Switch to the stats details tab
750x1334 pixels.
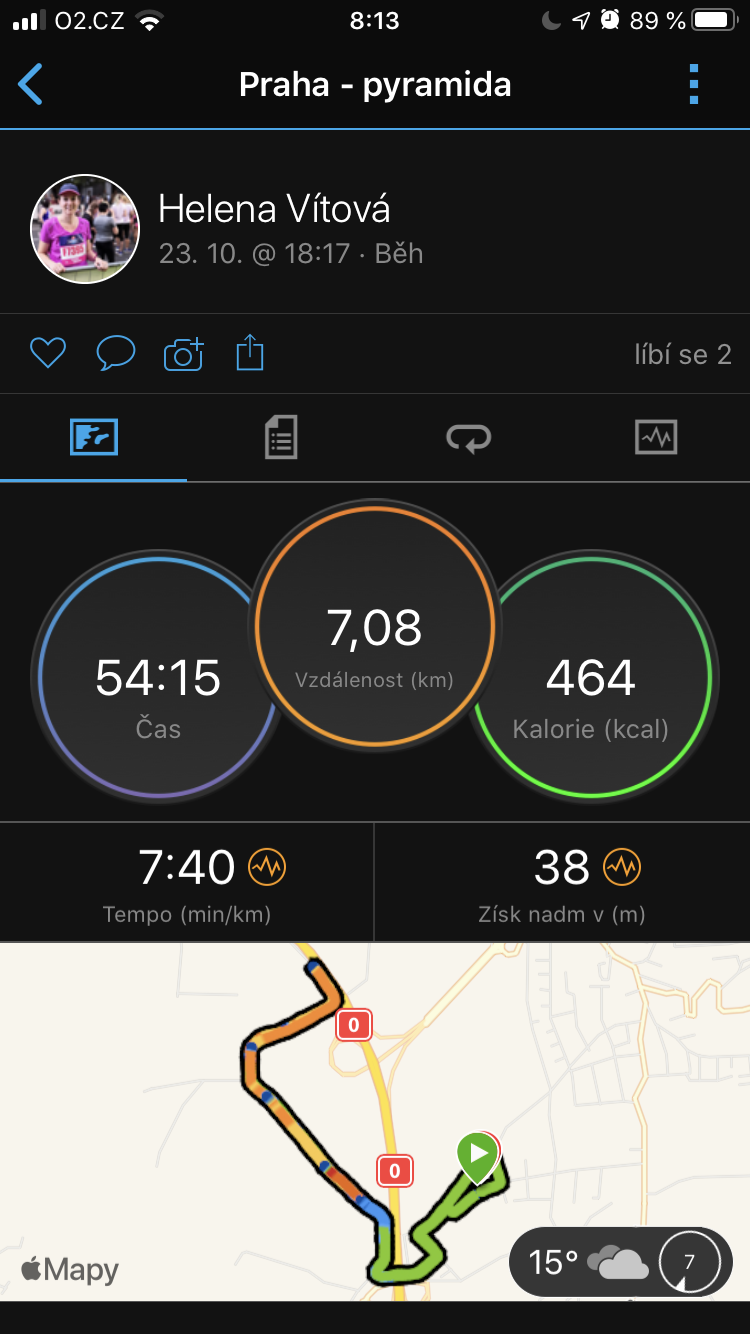click(281, 437)
